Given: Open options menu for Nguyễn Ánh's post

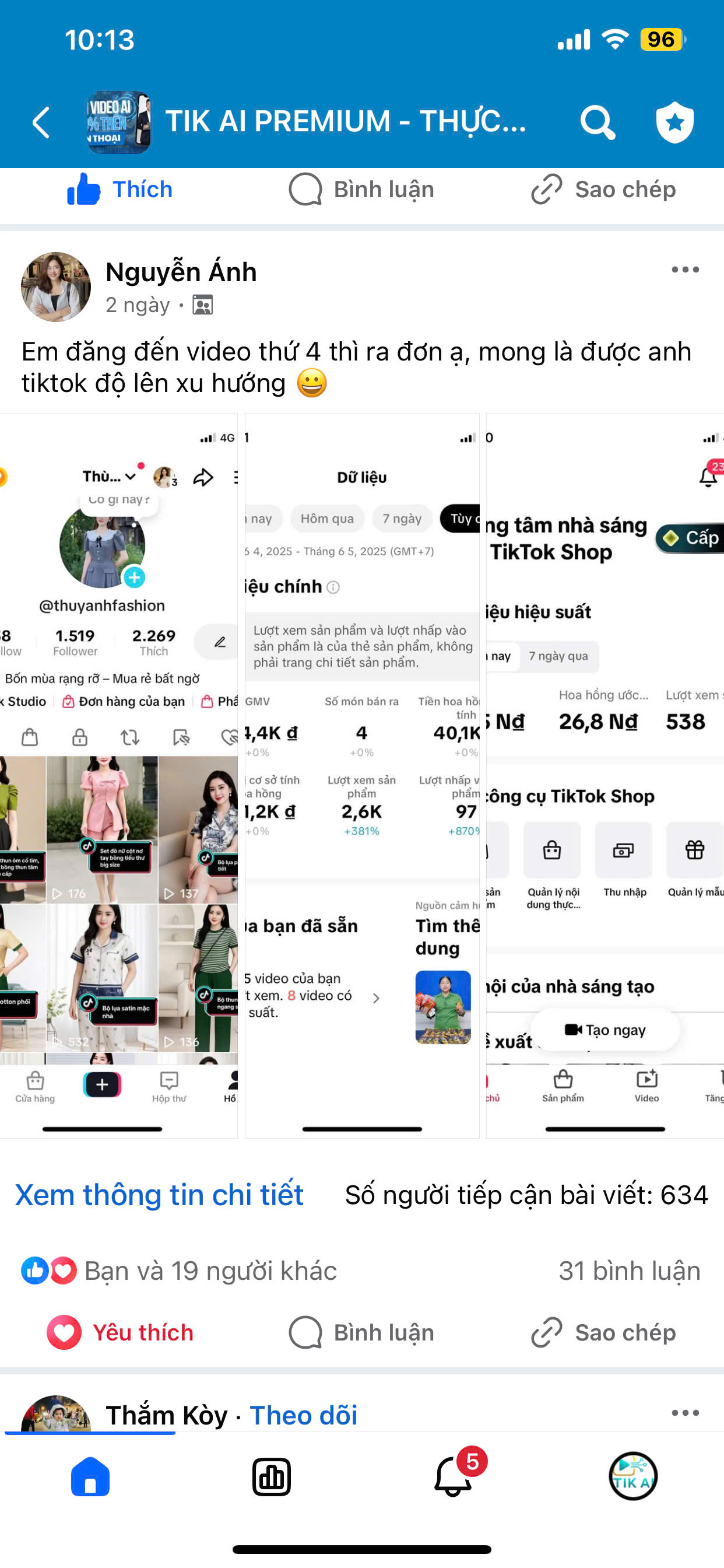Looking at the screenshot, I should click(684, 269).
